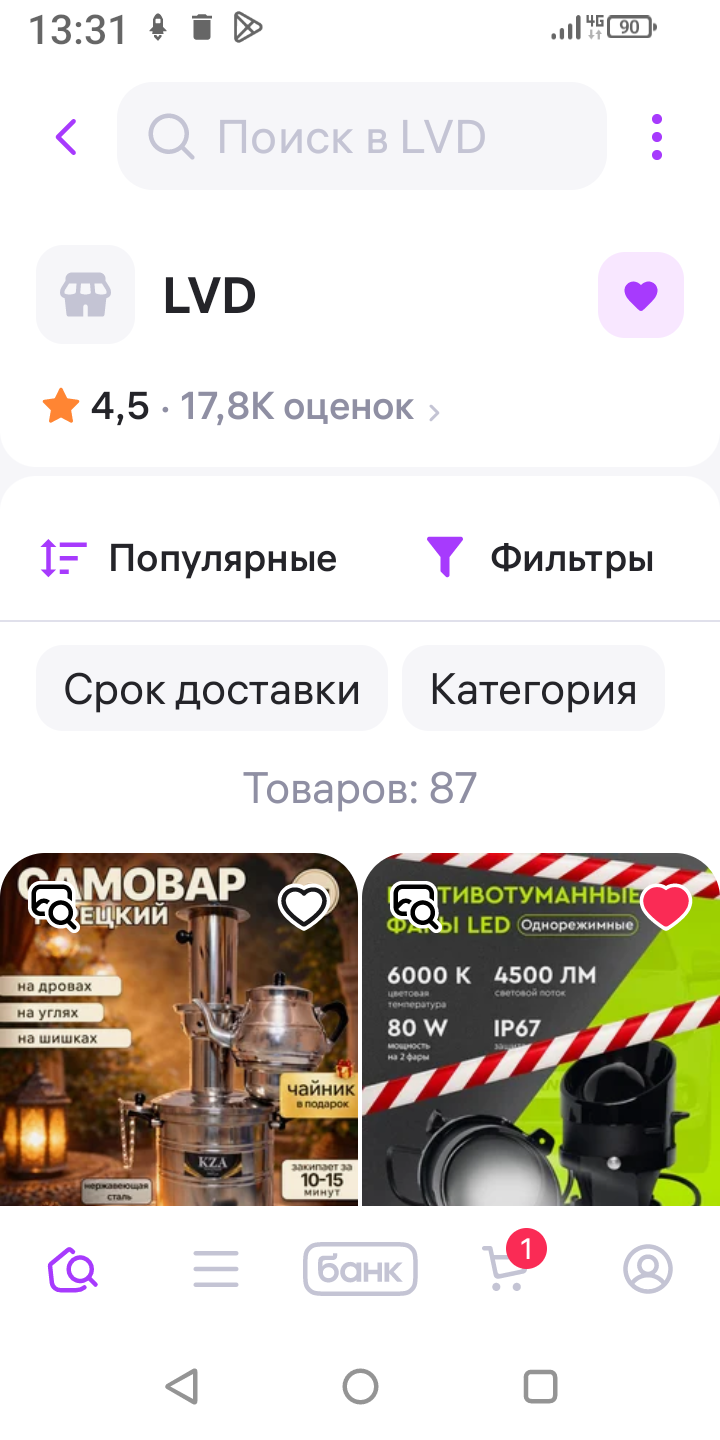
Task: Tap the 'Поиск в LVD' search field
Action: click(x=362, y=137)
